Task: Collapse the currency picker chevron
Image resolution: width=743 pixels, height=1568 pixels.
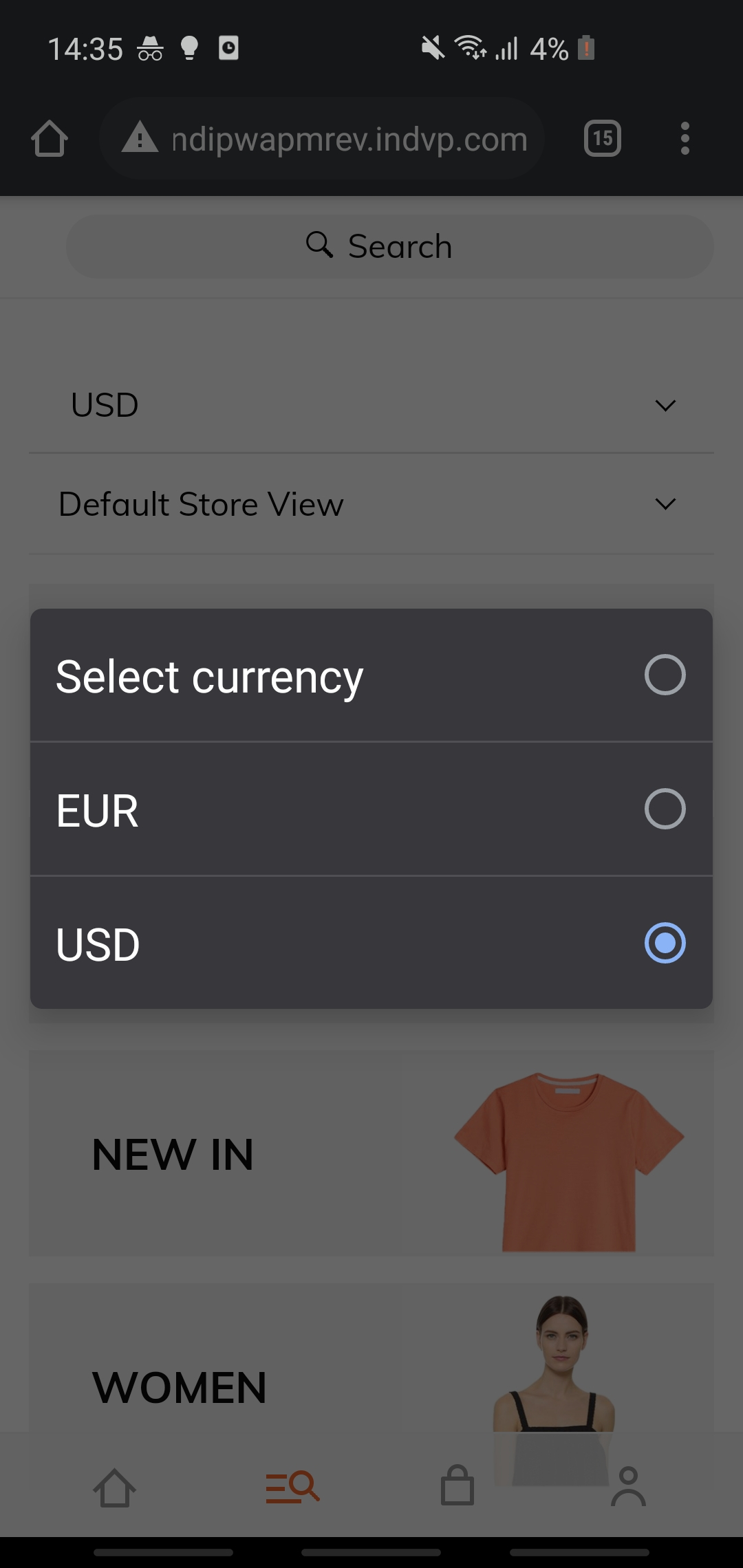Action: tap(665, 405)
